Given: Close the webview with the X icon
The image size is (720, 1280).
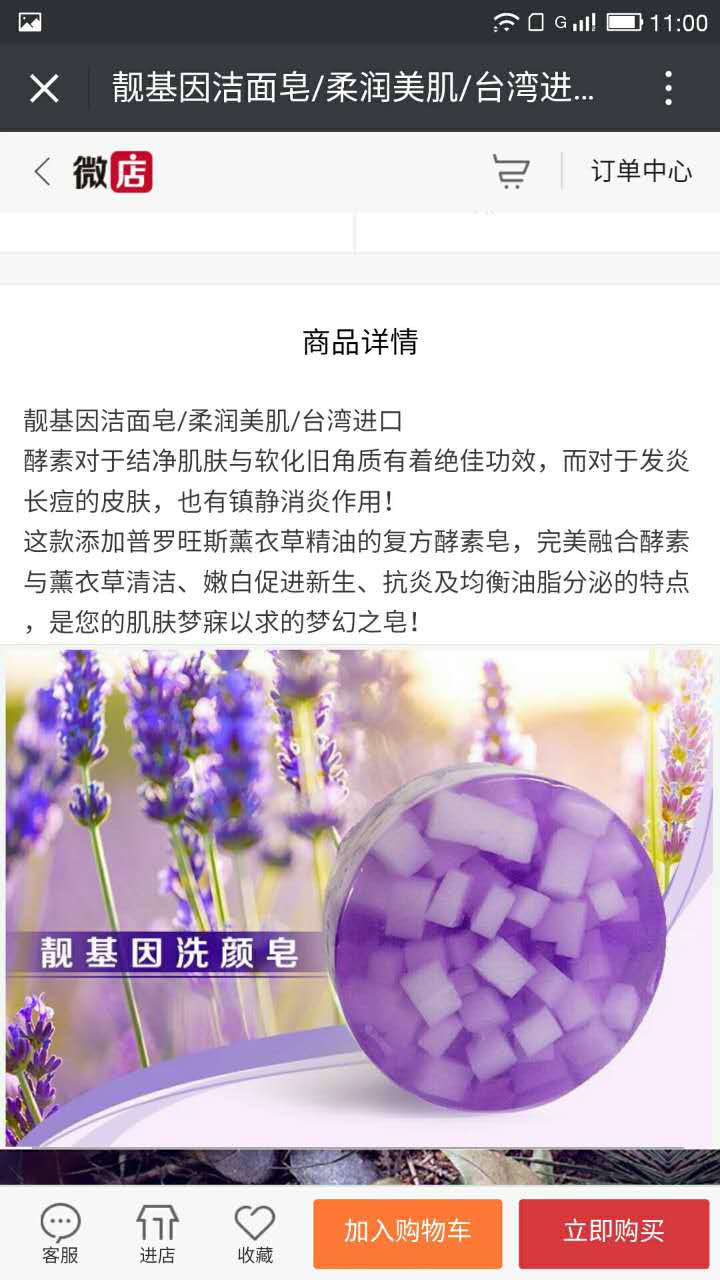Looking at the screenshot, I should click(44, 89).
